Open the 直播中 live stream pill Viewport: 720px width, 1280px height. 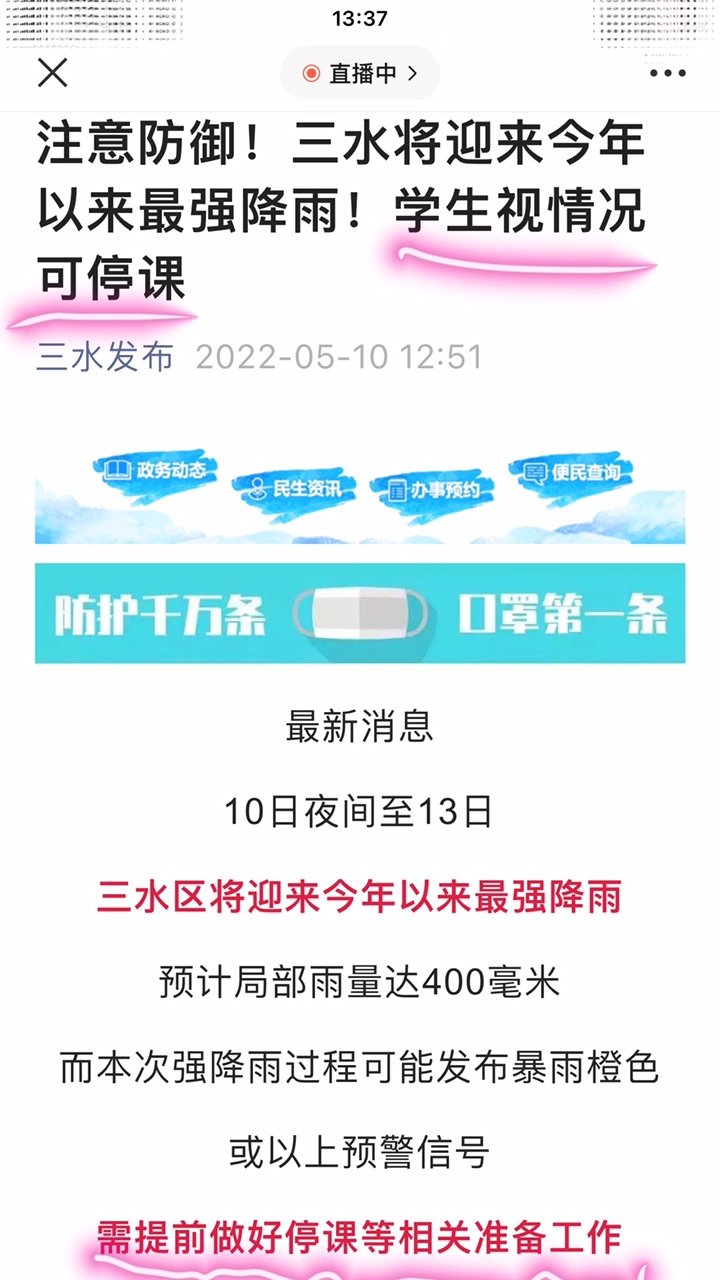click(x=360, y=73)
